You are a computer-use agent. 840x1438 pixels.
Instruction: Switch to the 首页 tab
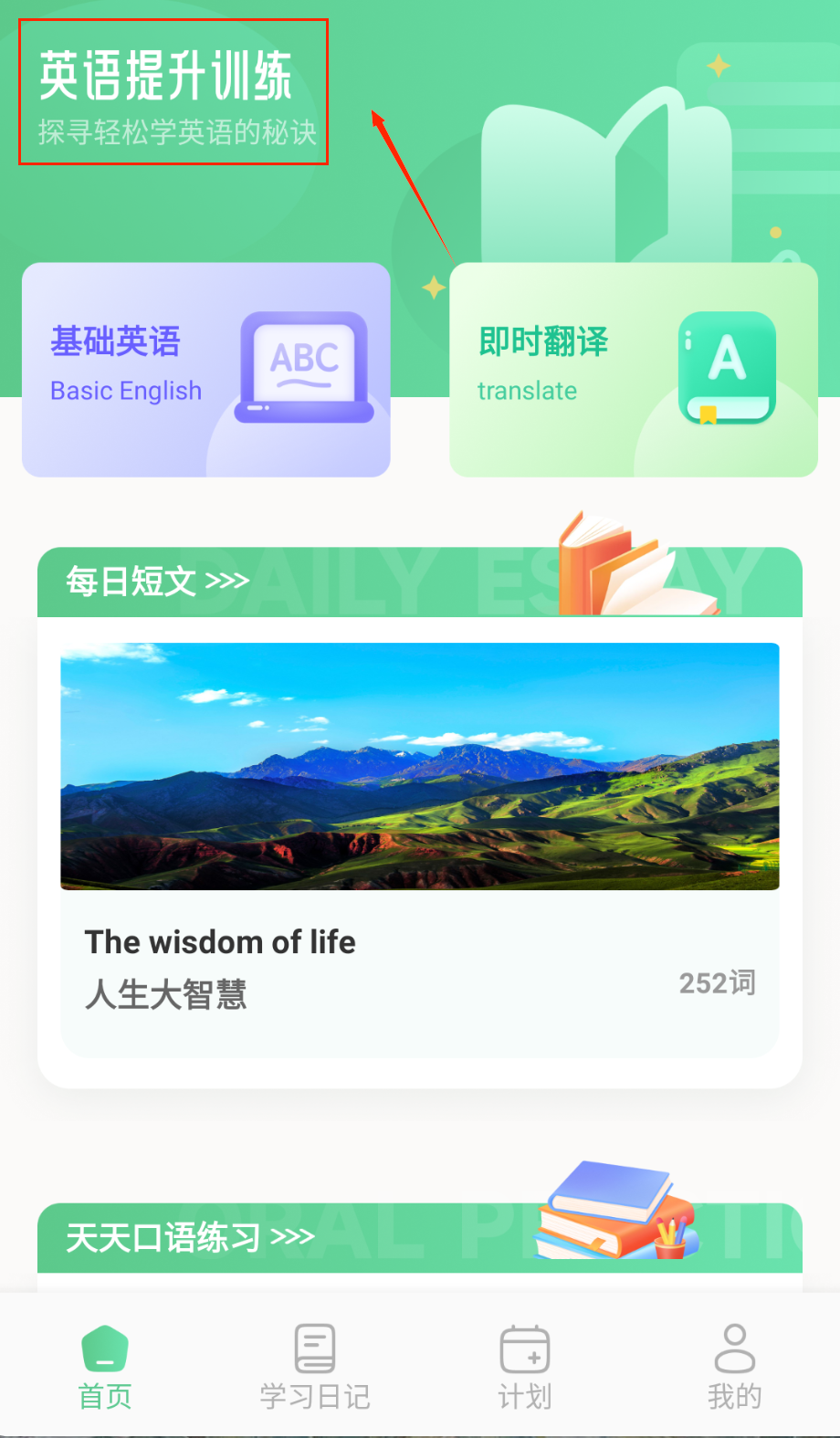105,1367
